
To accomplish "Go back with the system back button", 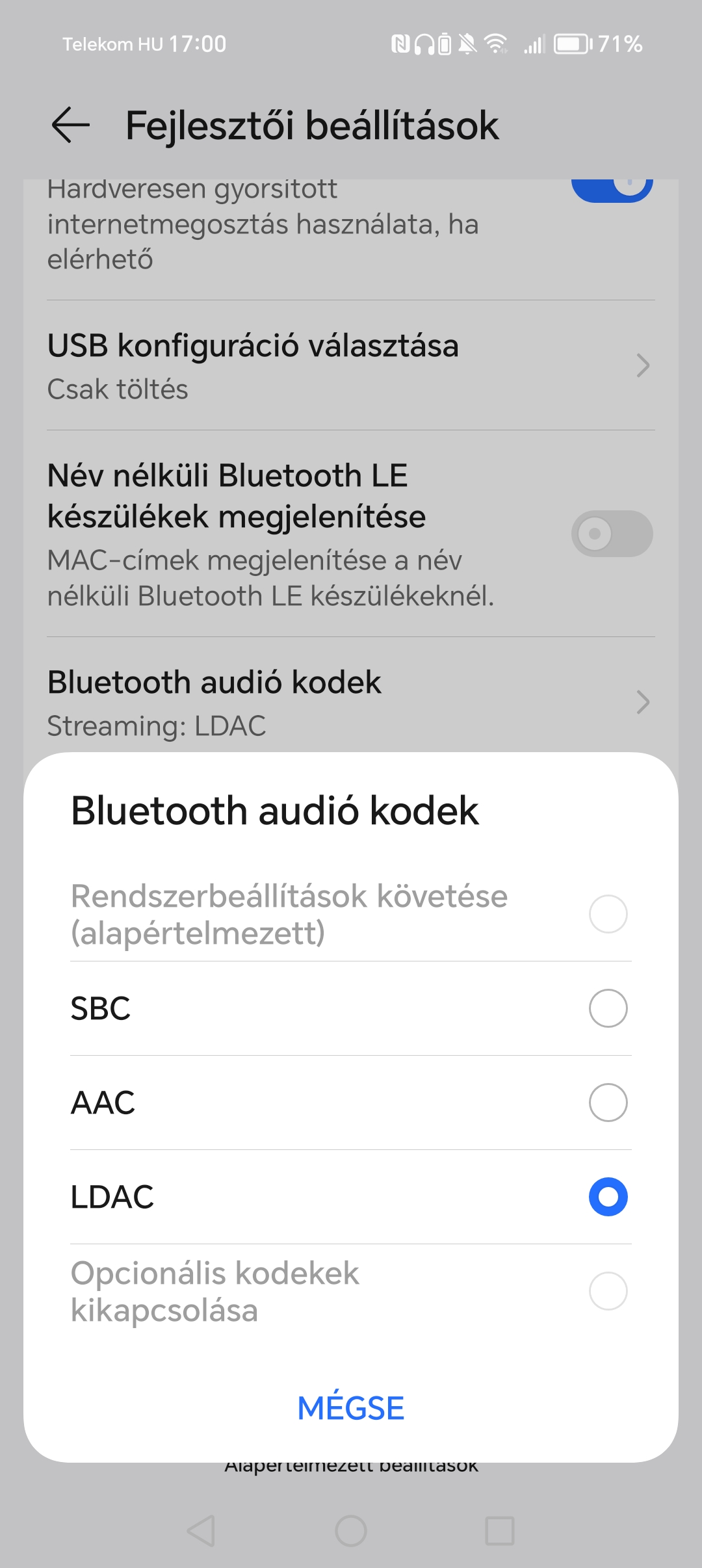I will 201,1531.
